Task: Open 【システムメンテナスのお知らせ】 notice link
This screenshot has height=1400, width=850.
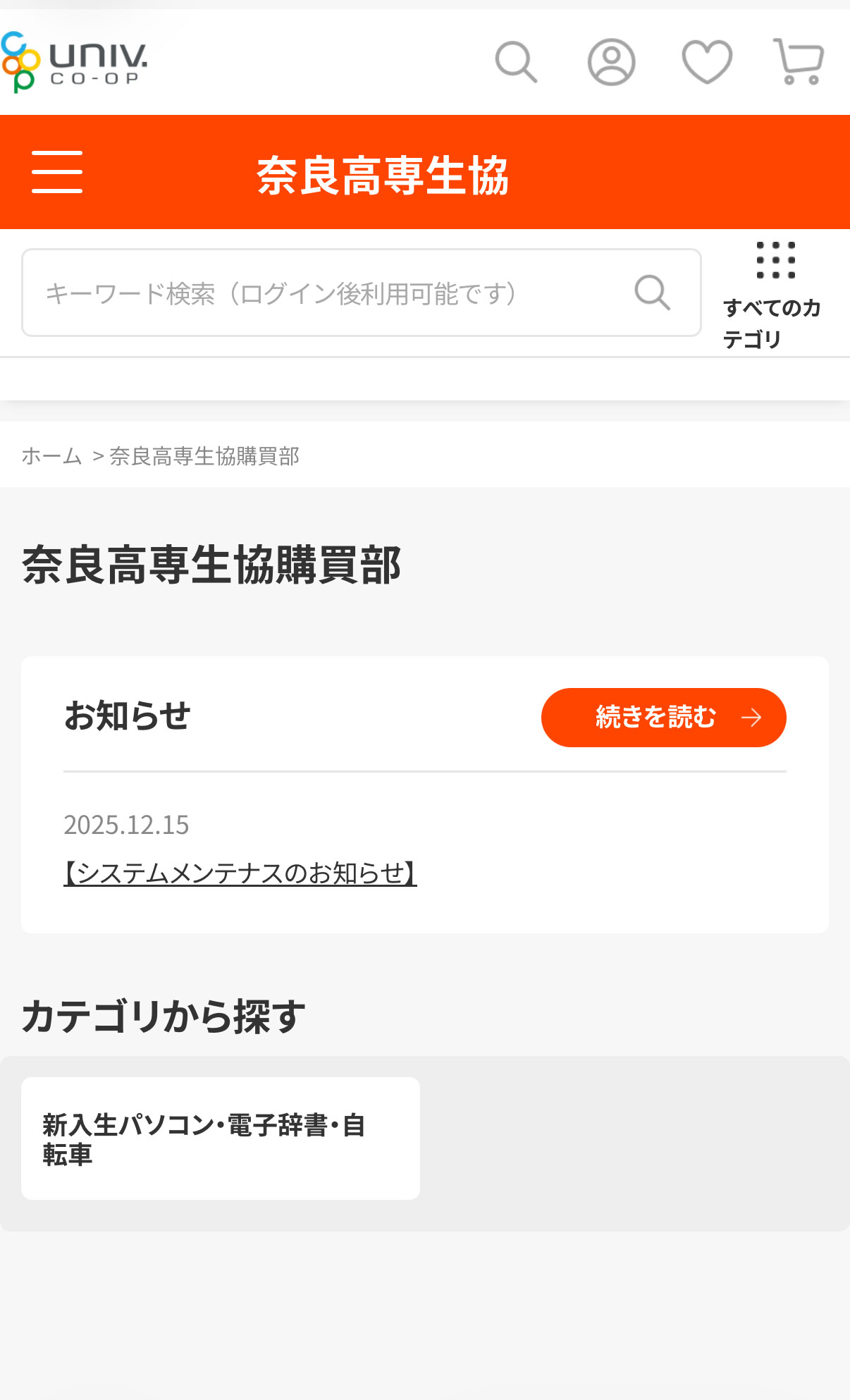Action: pyautogui.click(x=240, y=874)
